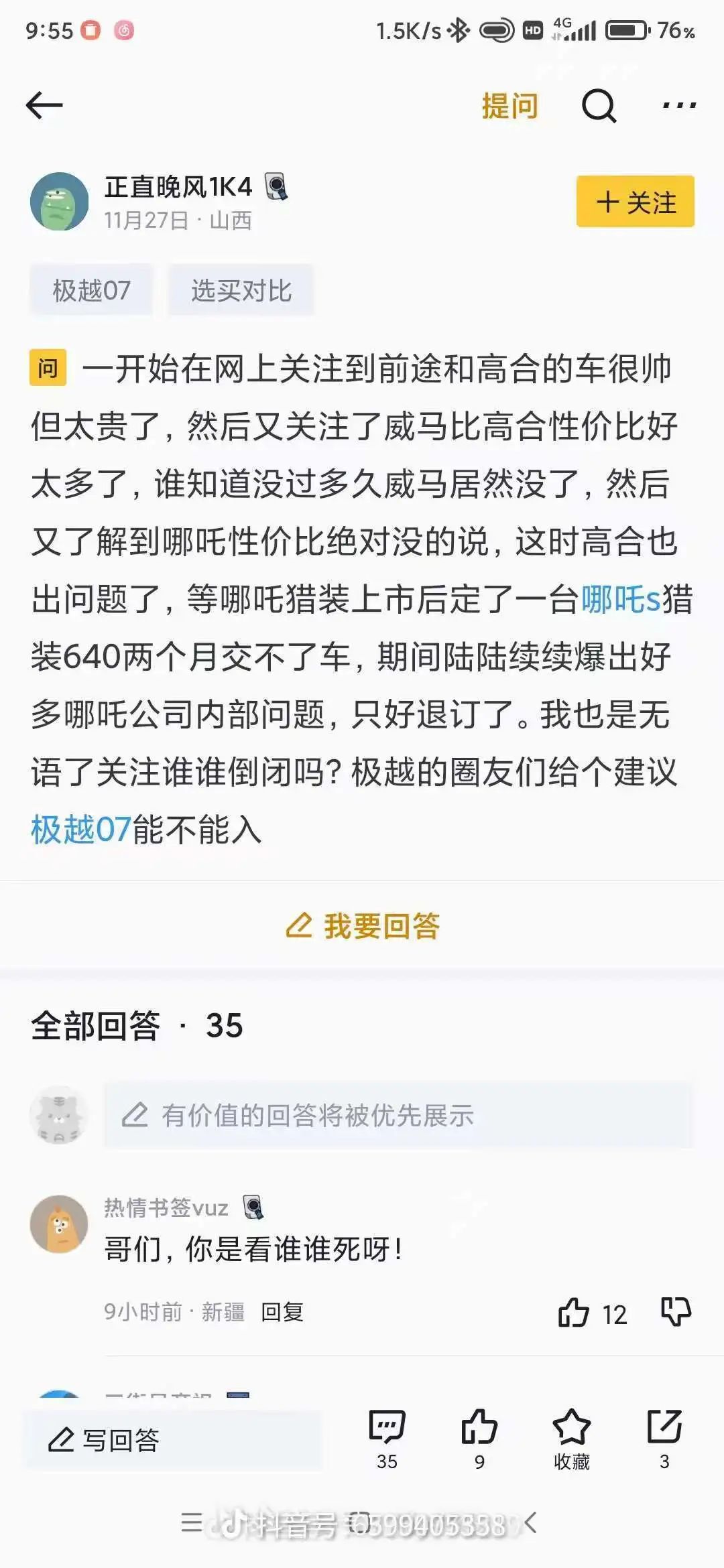Go back with the top-left arrow
The height and width of the screenshot is (1568, 724).
click(44, 105)
